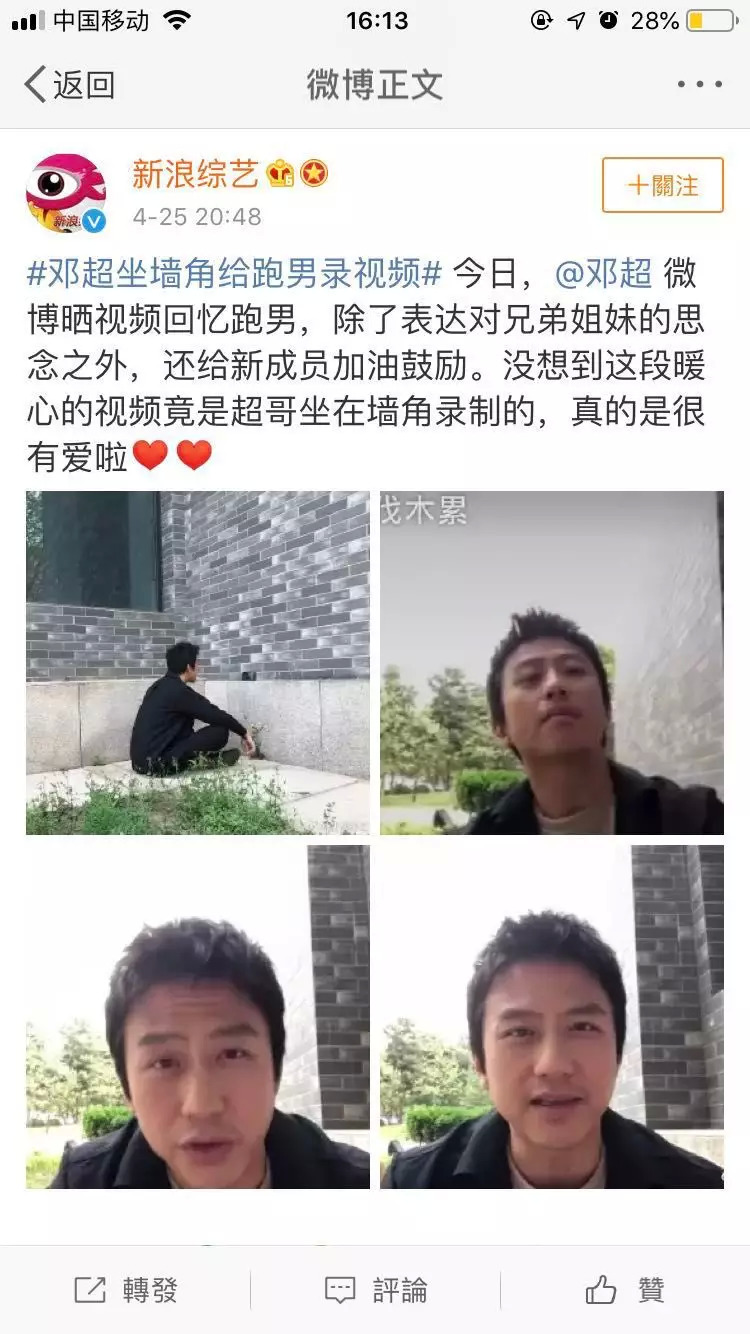Image resolution: width=750 pixels, height=1334 pixels.
Task: View the photo with 我木累 caption
Action: pos(551,662)
